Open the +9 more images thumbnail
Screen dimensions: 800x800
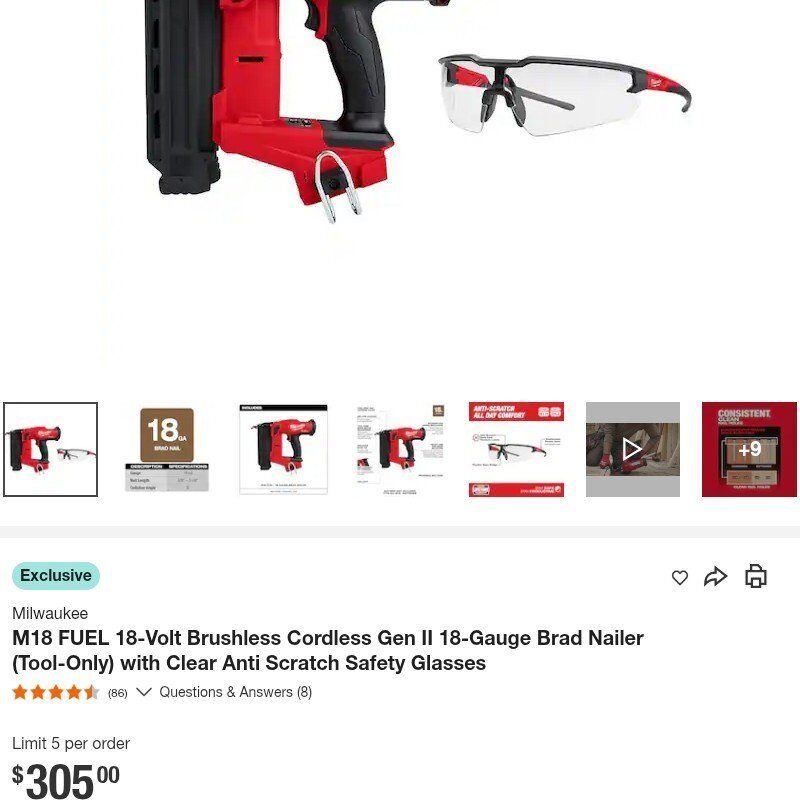tap(749, 449)
